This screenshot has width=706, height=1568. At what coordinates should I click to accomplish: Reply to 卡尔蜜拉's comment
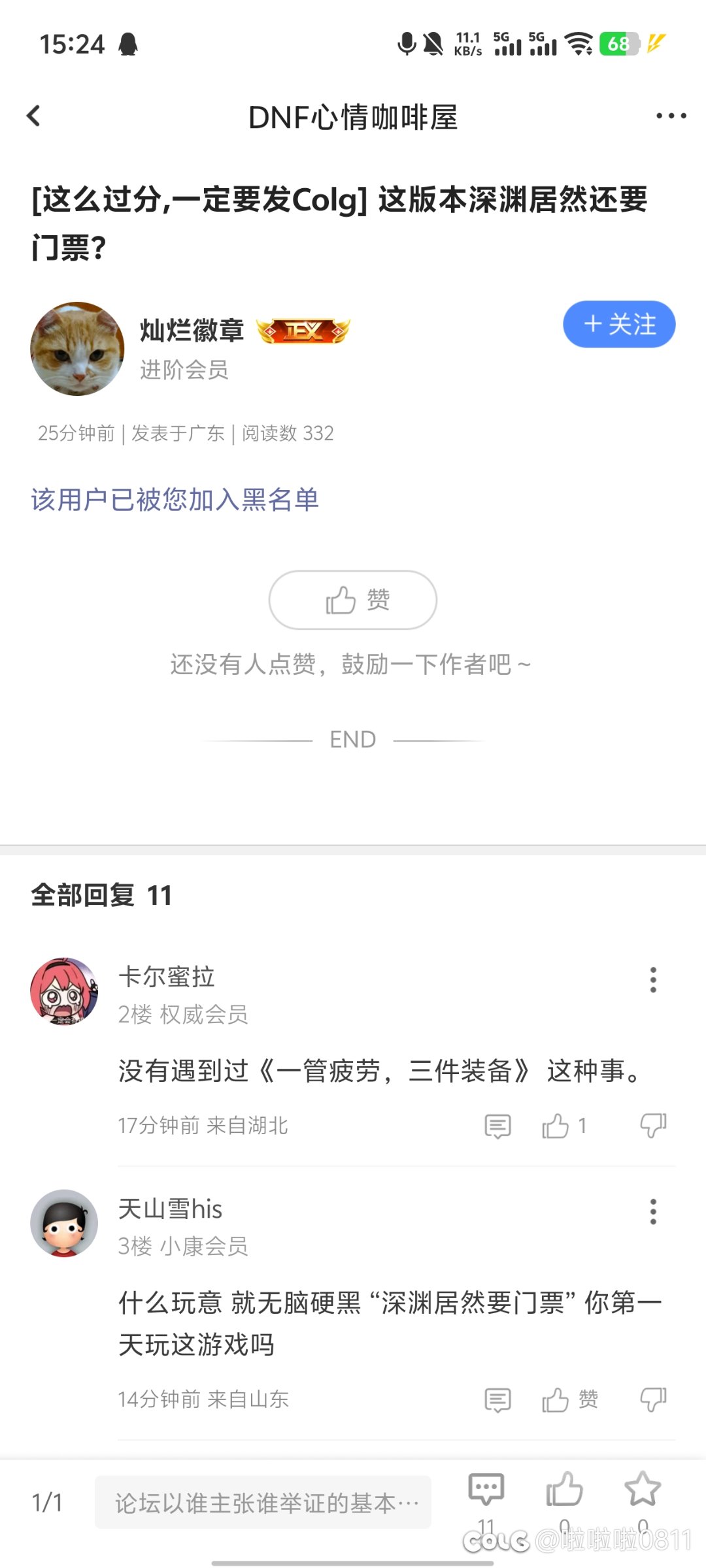coord(497,1126)
